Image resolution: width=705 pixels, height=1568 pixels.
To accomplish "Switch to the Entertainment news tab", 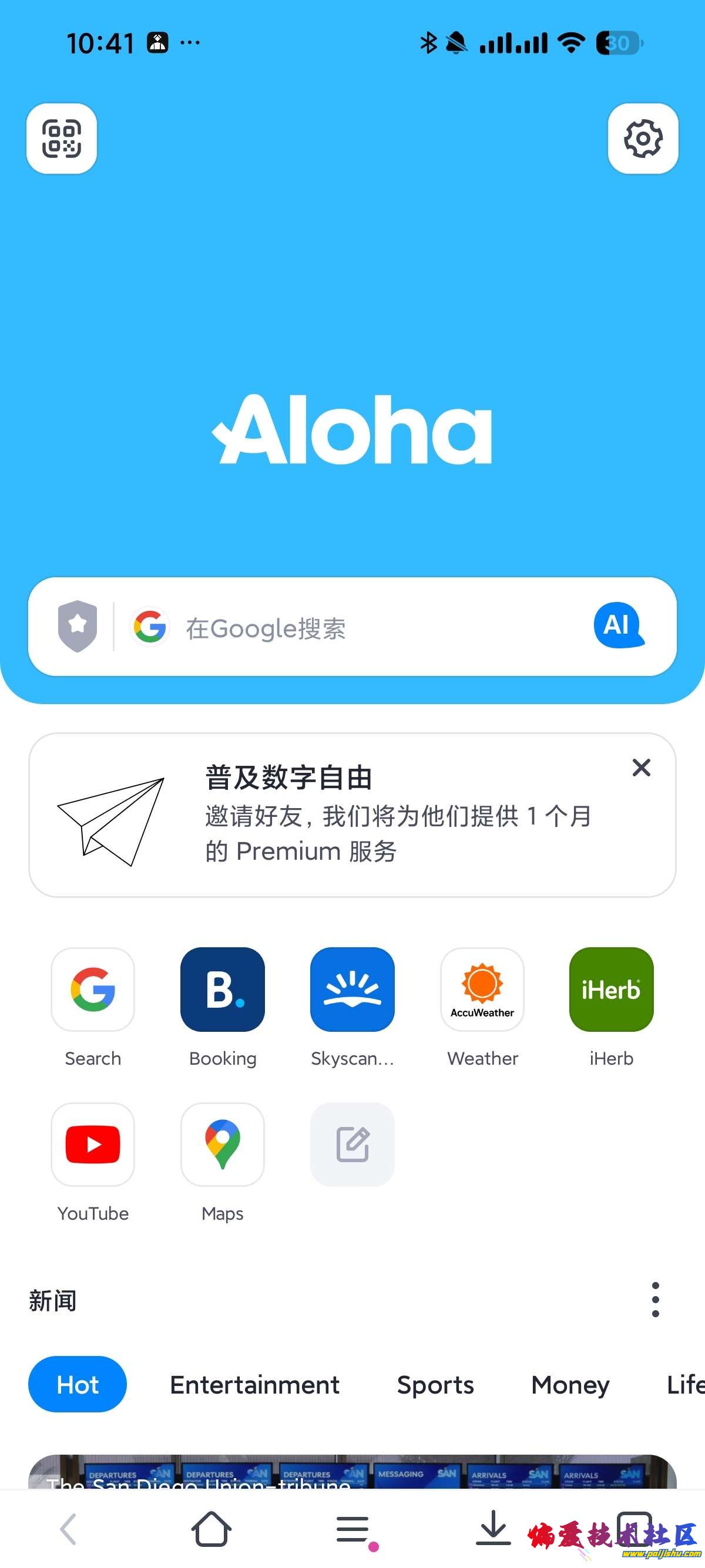I will point(254,1385).
